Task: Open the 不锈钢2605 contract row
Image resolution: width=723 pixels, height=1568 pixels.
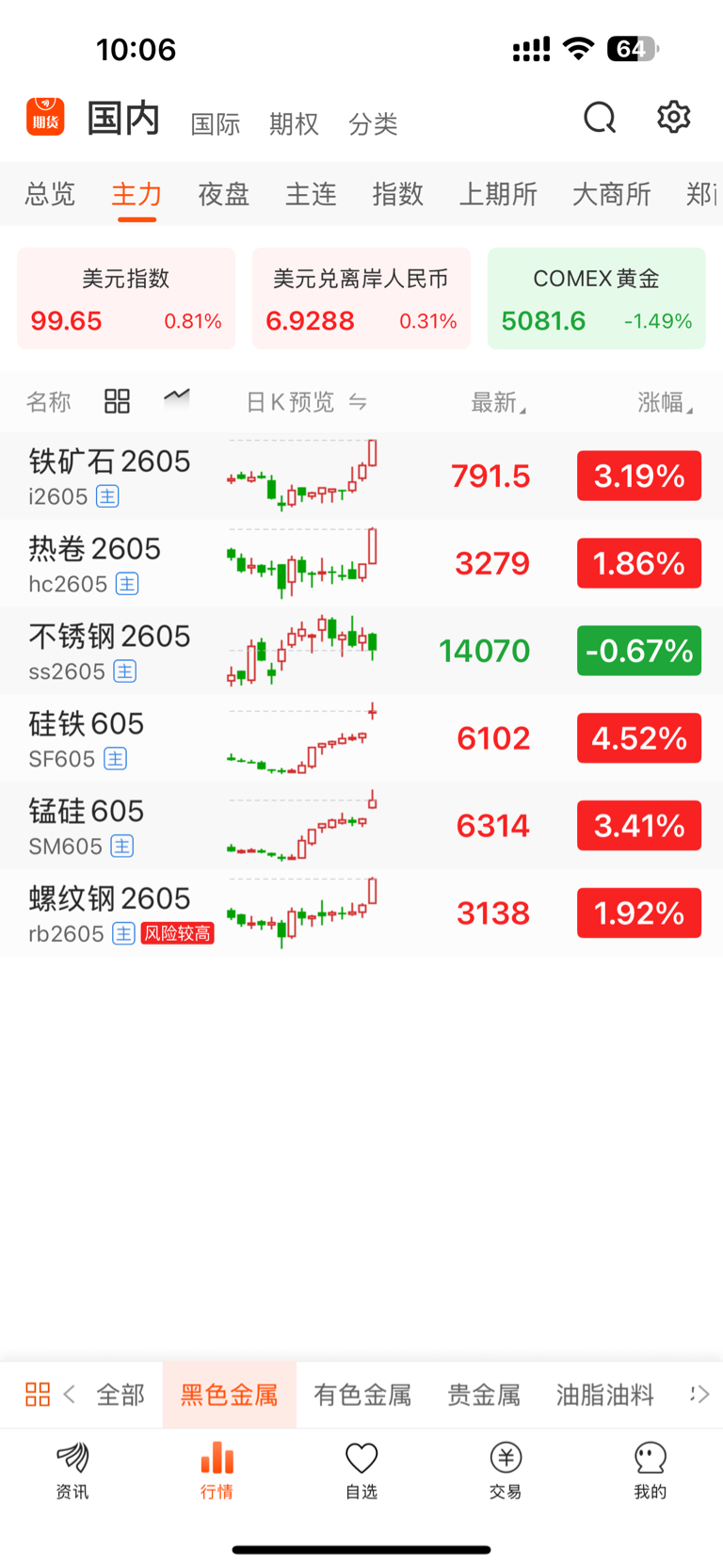Action: point(109,651)
